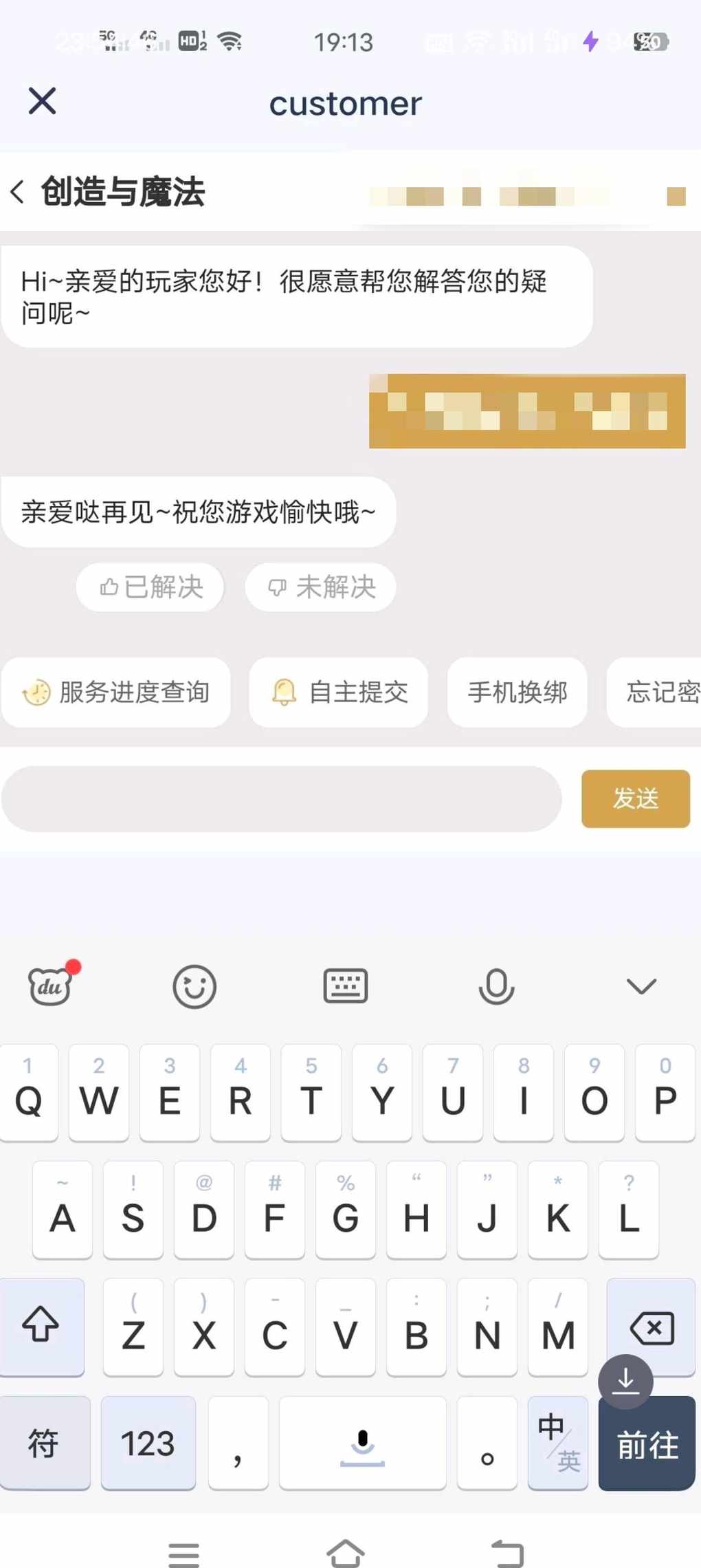Open 服务进度查询
The height and width of the screenshot is (1568, 701).
pos(115,692)
